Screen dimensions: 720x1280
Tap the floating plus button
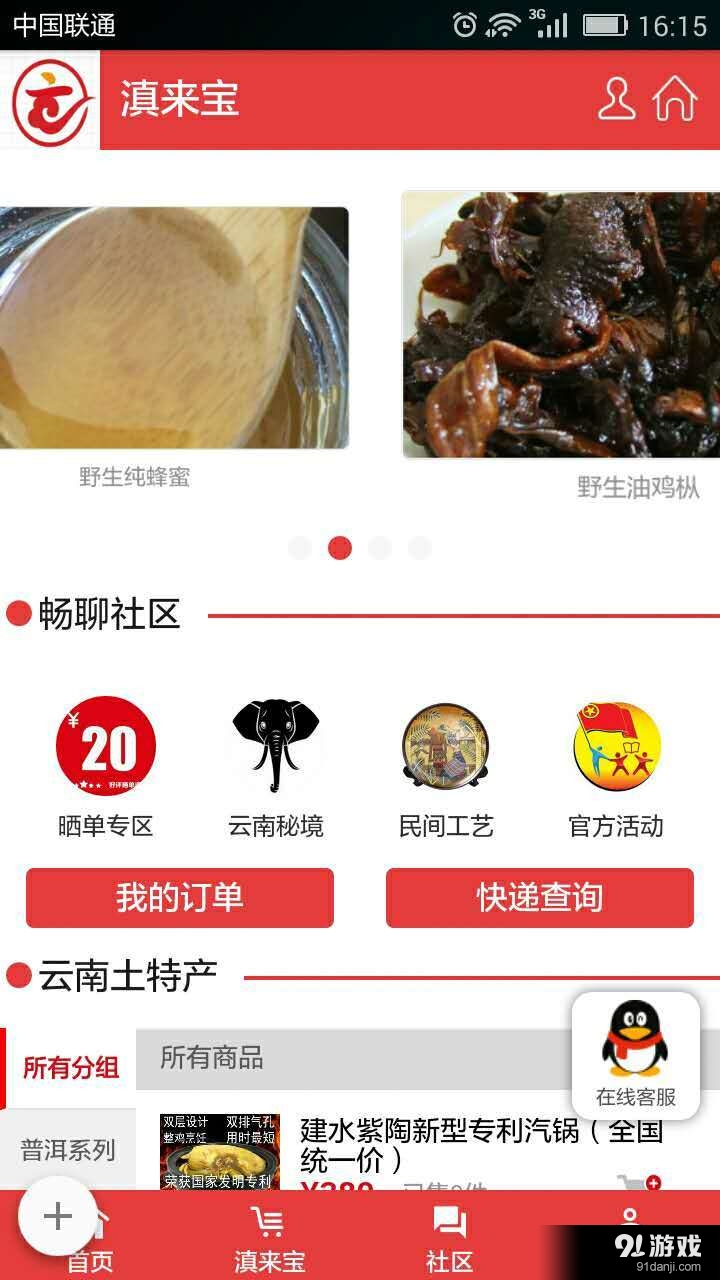coord(57,1217)
